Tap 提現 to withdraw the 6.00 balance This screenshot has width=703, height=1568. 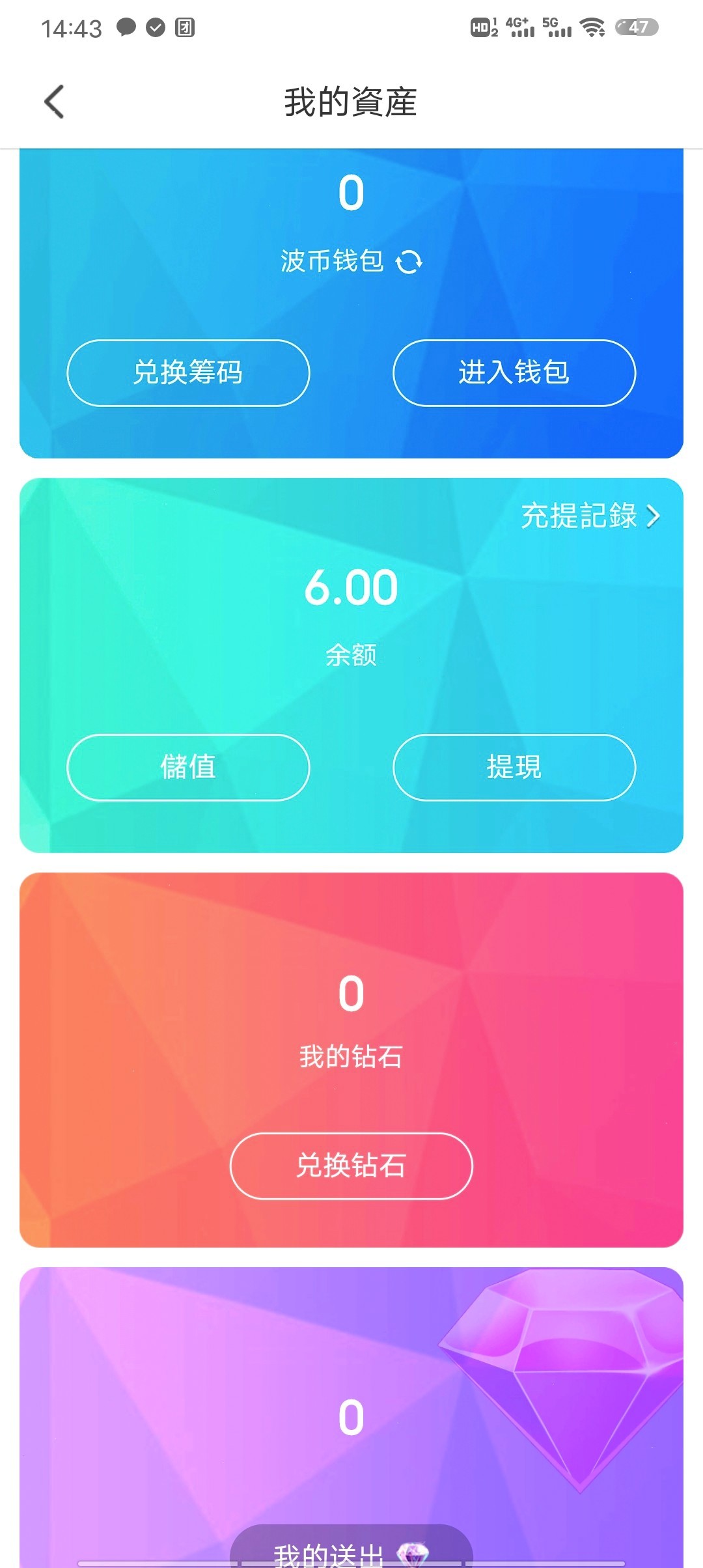coord(514,768)
